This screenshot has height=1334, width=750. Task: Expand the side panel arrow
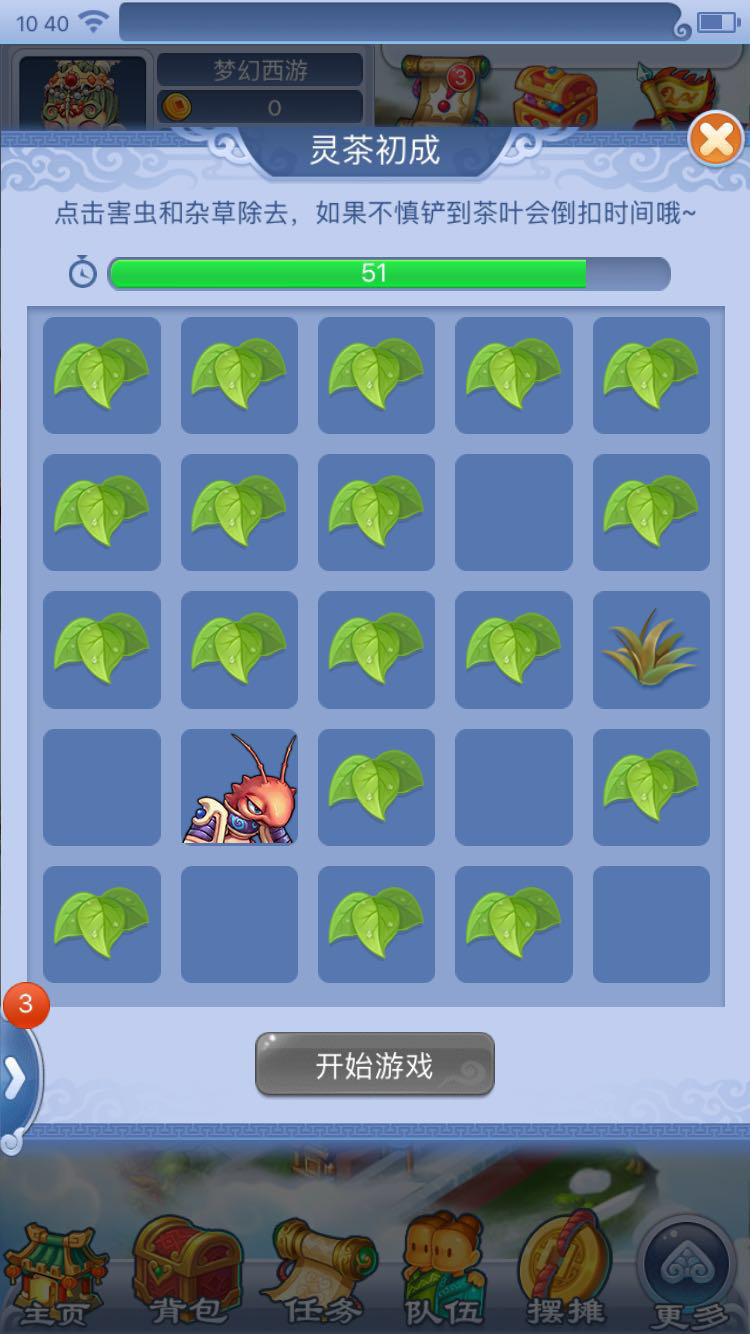pyautogui.click(x=16, y=1079)
